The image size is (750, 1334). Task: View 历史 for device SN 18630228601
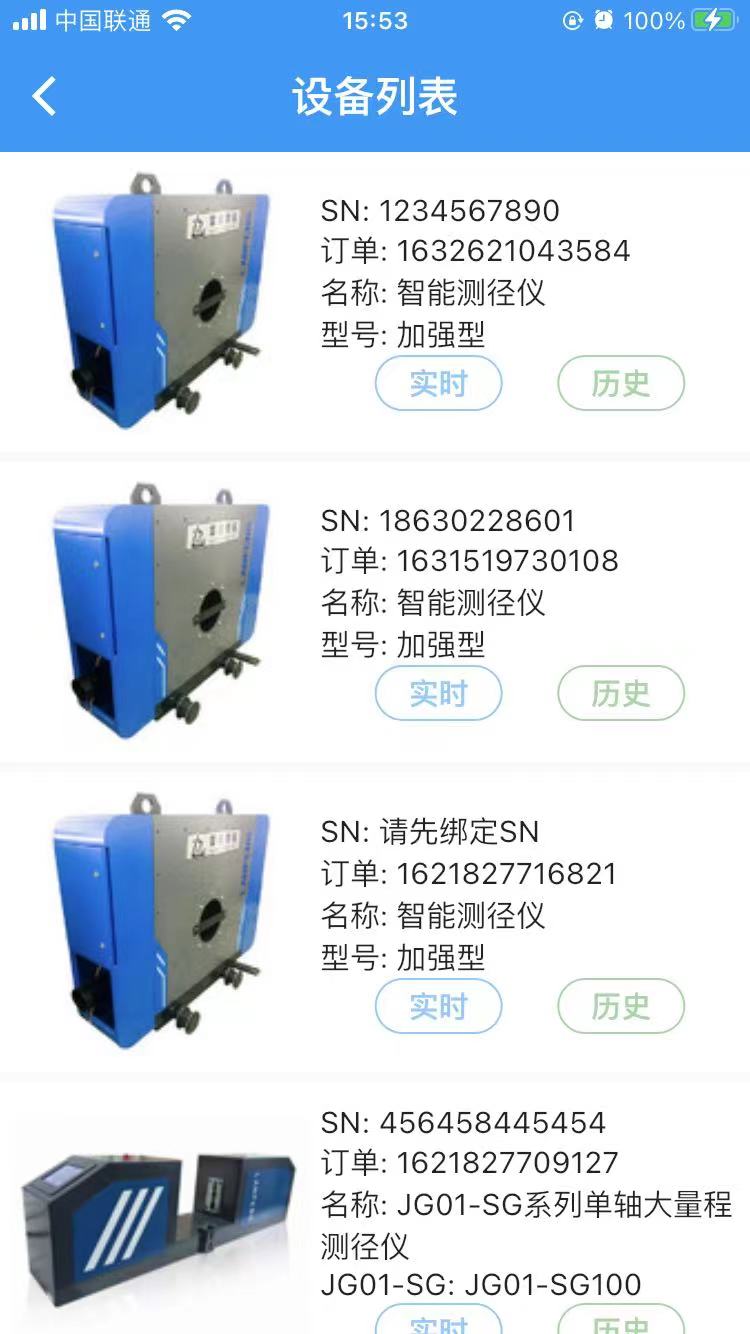[x=620, y=693]
